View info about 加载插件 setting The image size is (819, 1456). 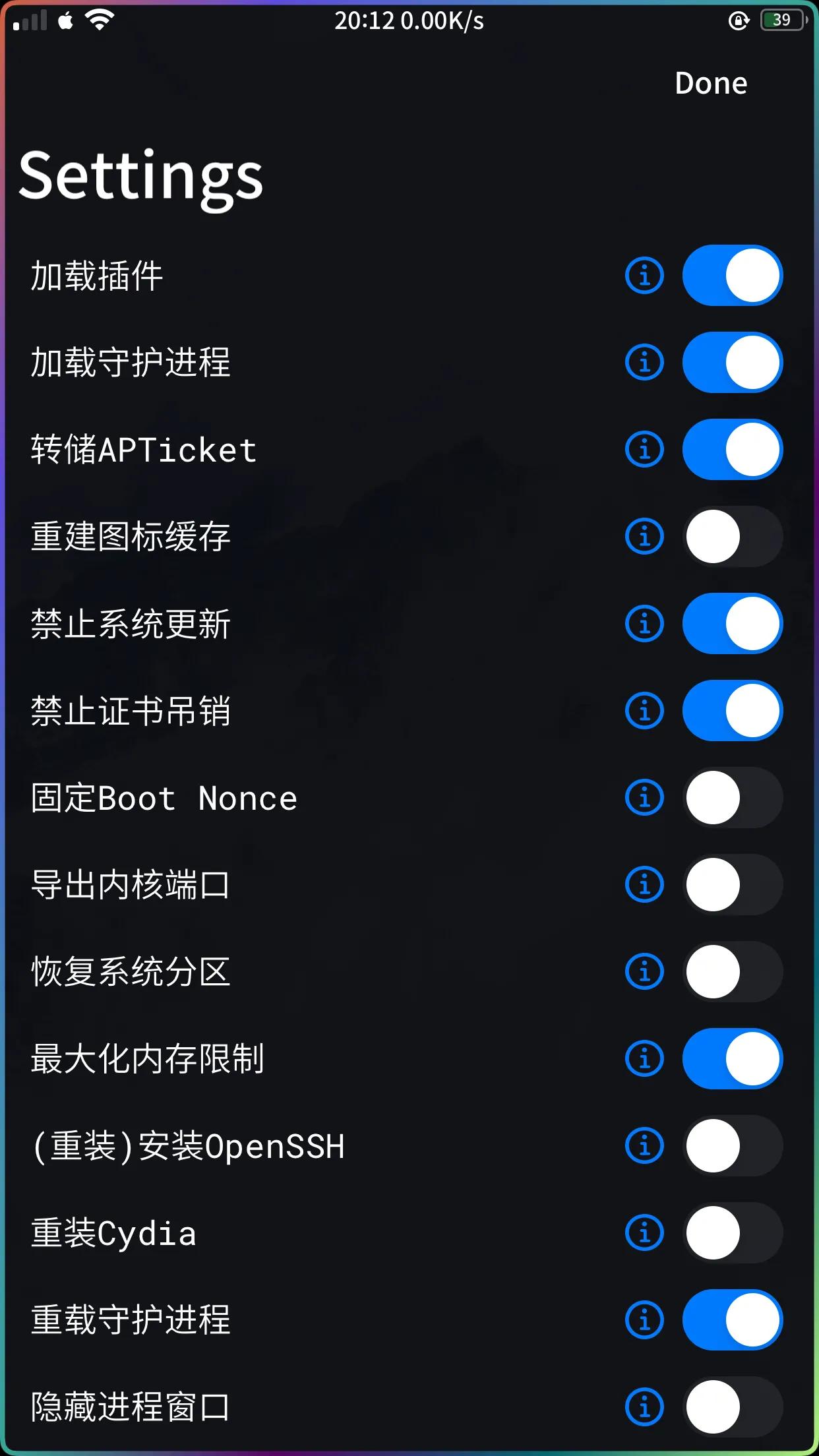[644, 276]
